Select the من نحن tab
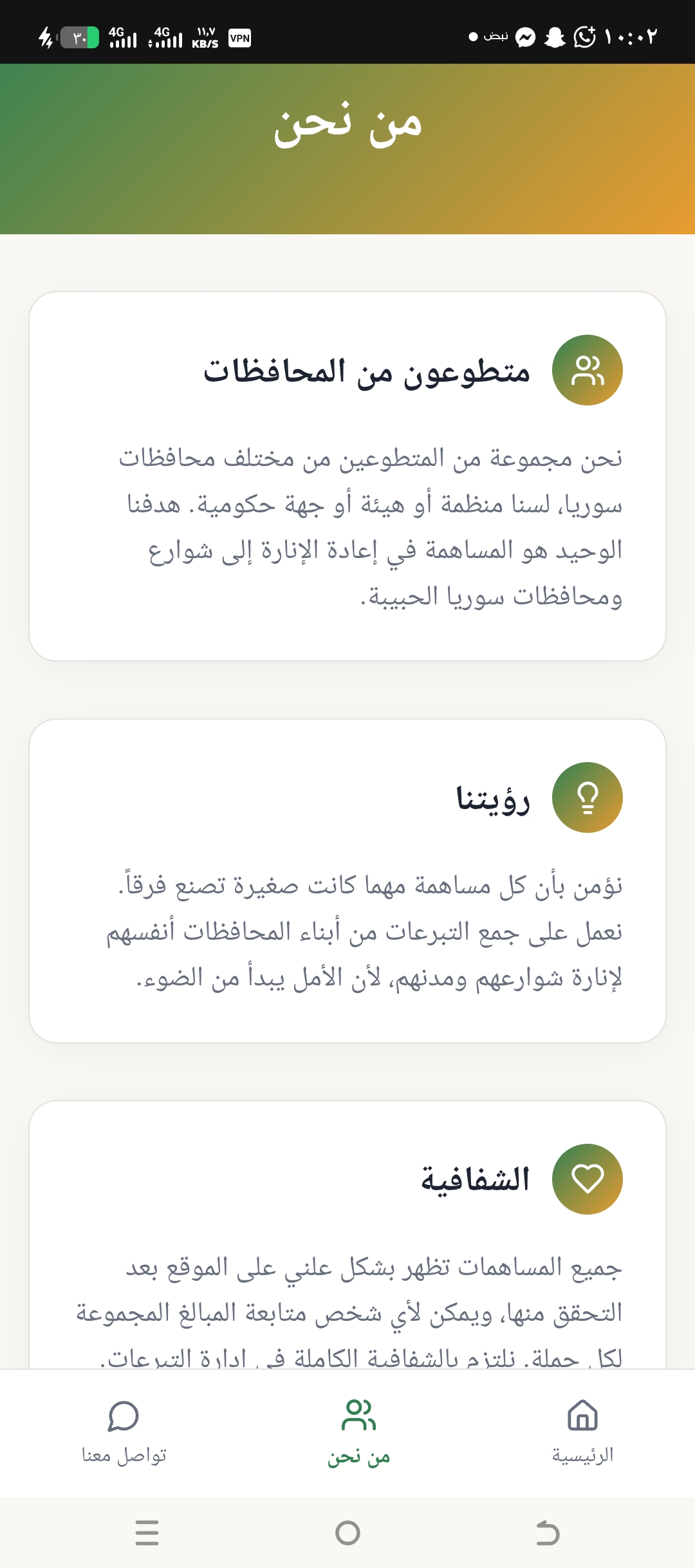The width and height of the screenshot is (695, 1568). click(358, 1430)
